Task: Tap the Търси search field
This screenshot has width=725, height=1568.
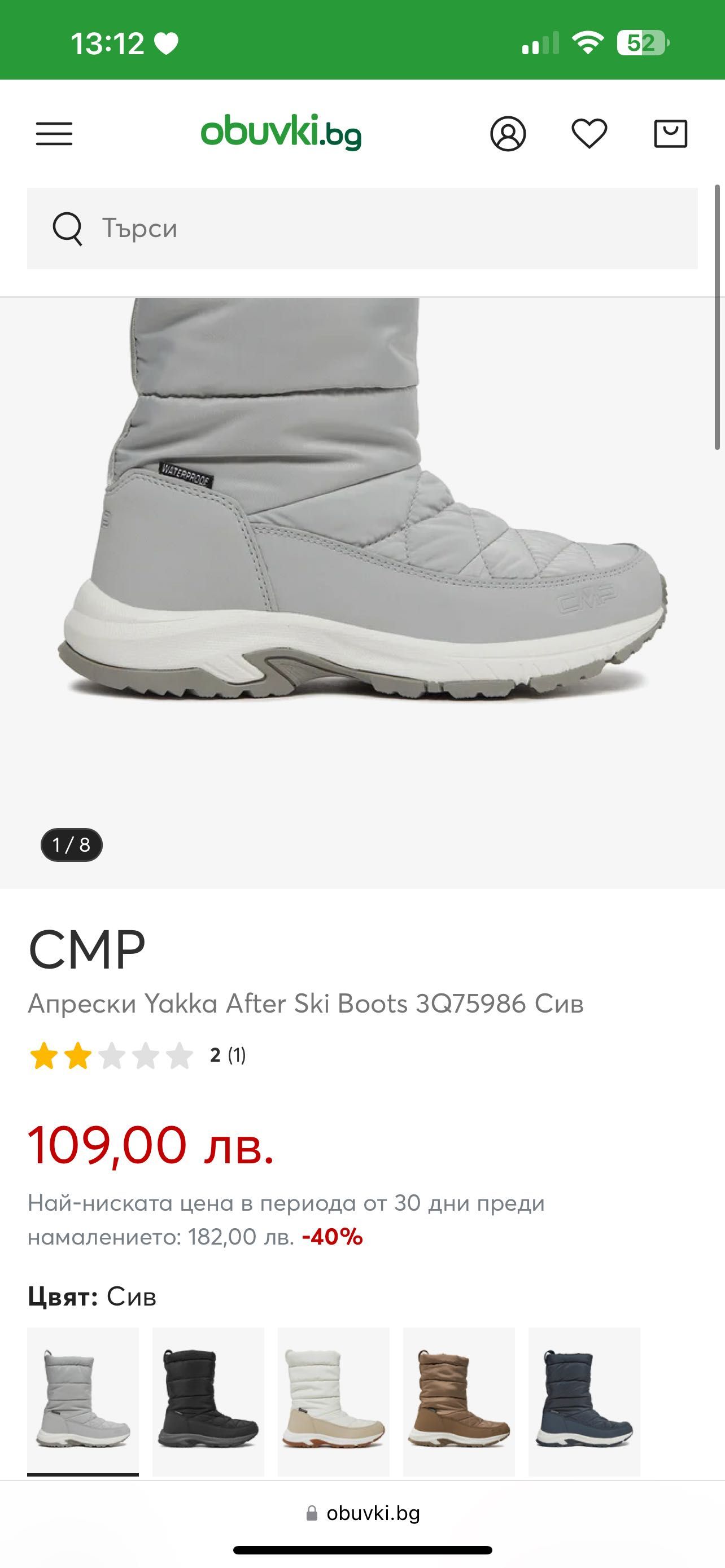Action: tap(361, 228)
